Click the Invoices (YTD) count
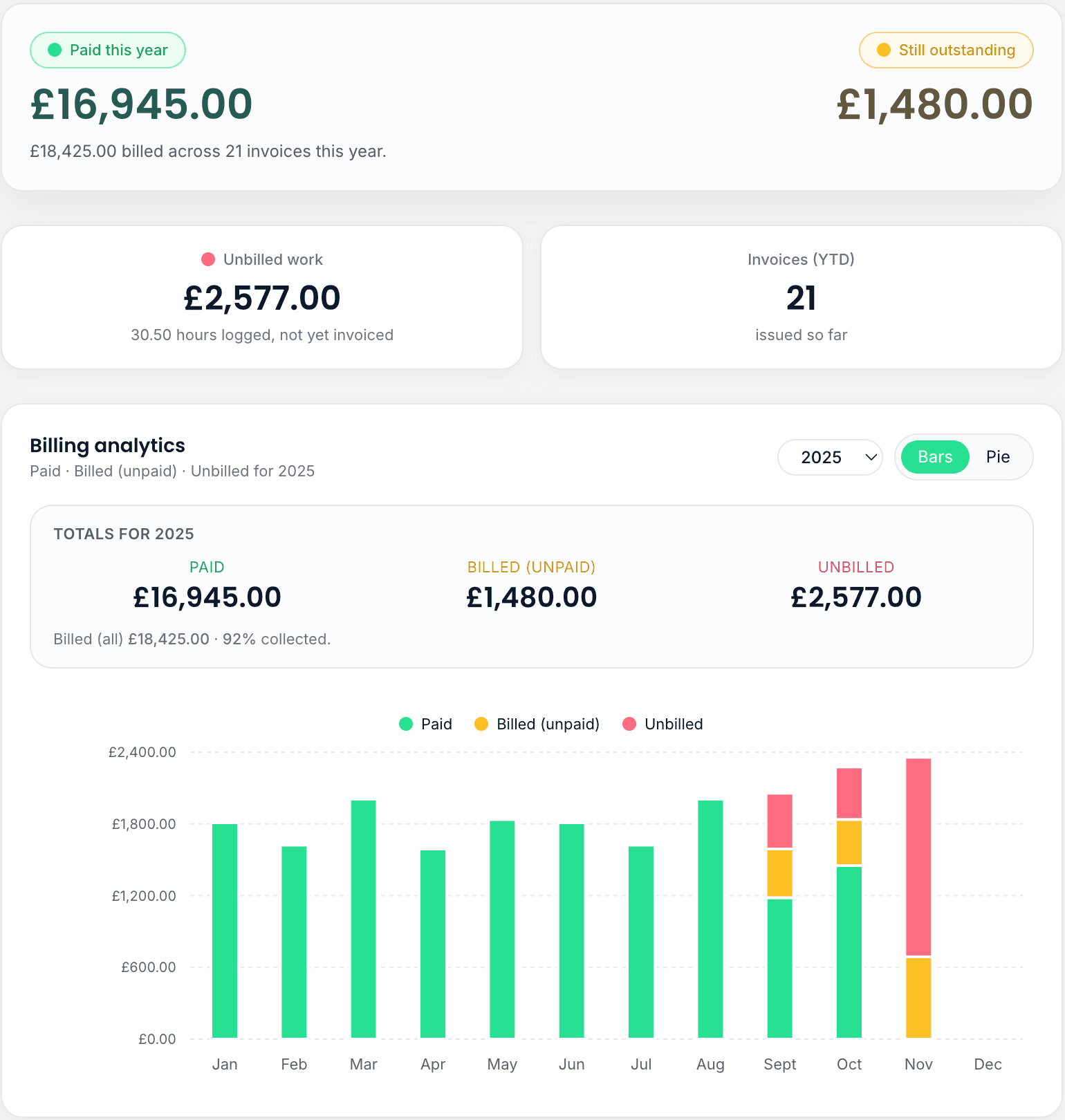 coord(801,299)
